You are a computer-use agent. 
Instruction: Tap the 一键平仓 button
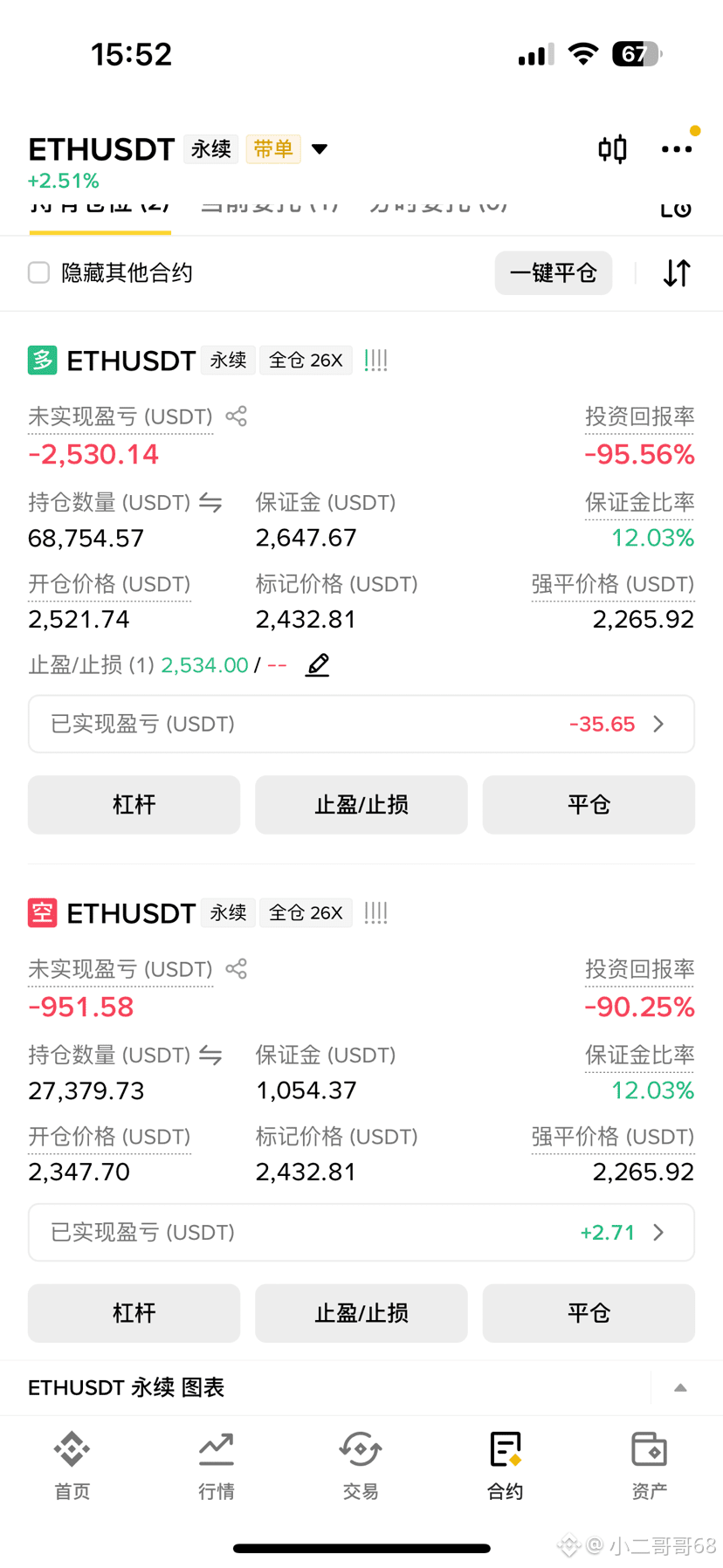[x=553, y=273]
